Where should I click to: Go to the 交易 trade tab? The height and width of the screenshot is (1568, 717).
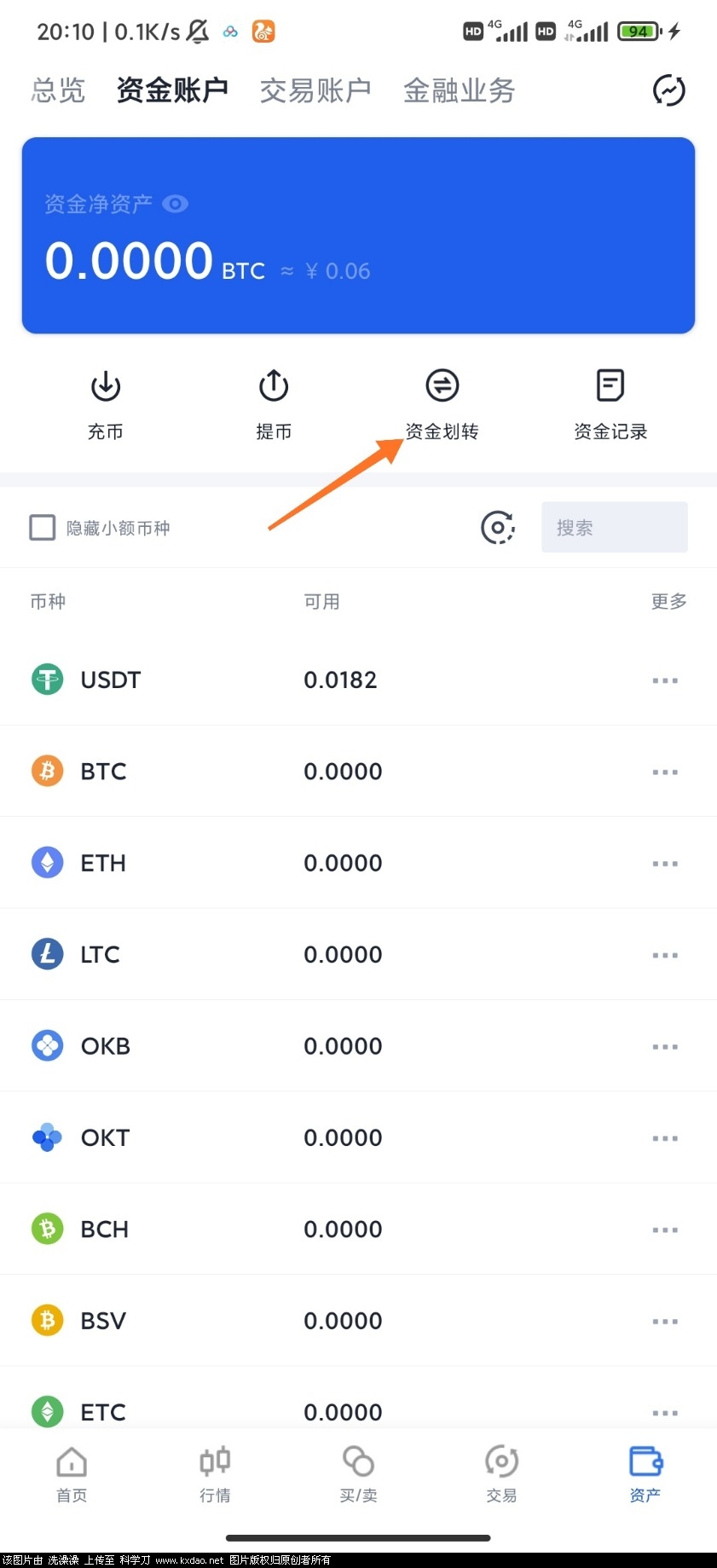click(501, 1473)
